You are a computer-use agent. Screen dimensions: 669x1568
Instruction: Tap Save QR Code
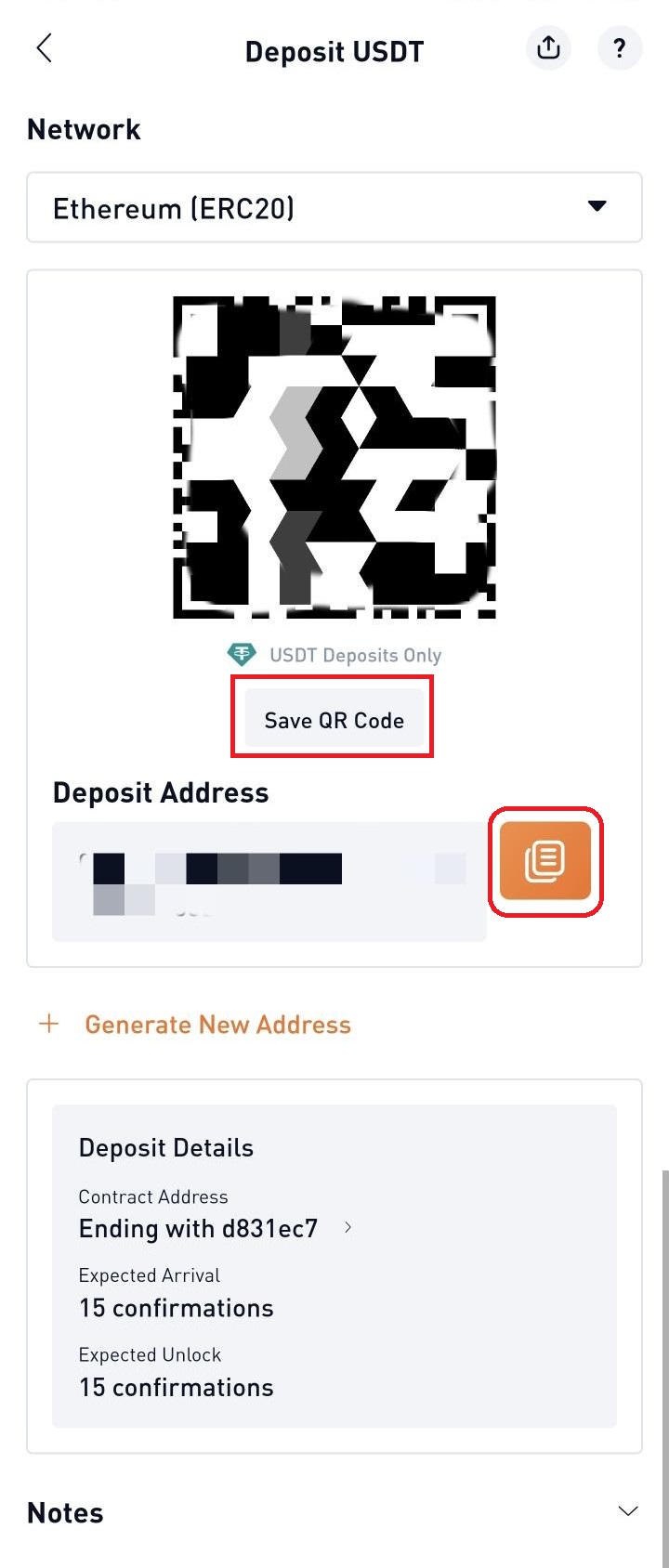coord(334,720)
